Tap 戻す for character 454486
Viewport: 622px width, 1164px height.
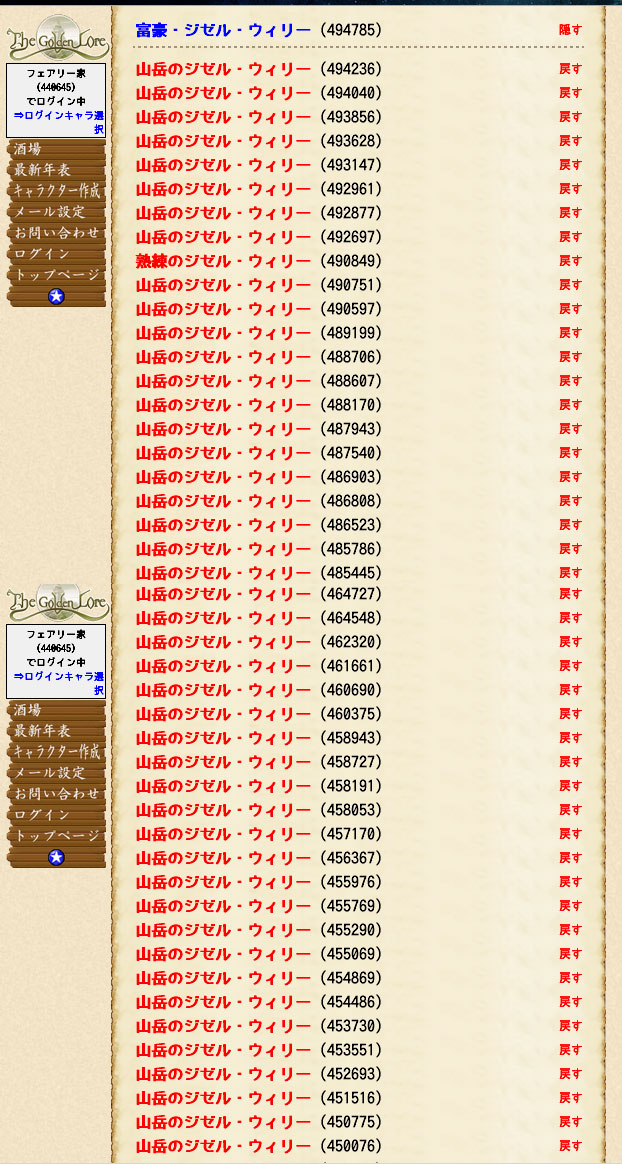570,1002
